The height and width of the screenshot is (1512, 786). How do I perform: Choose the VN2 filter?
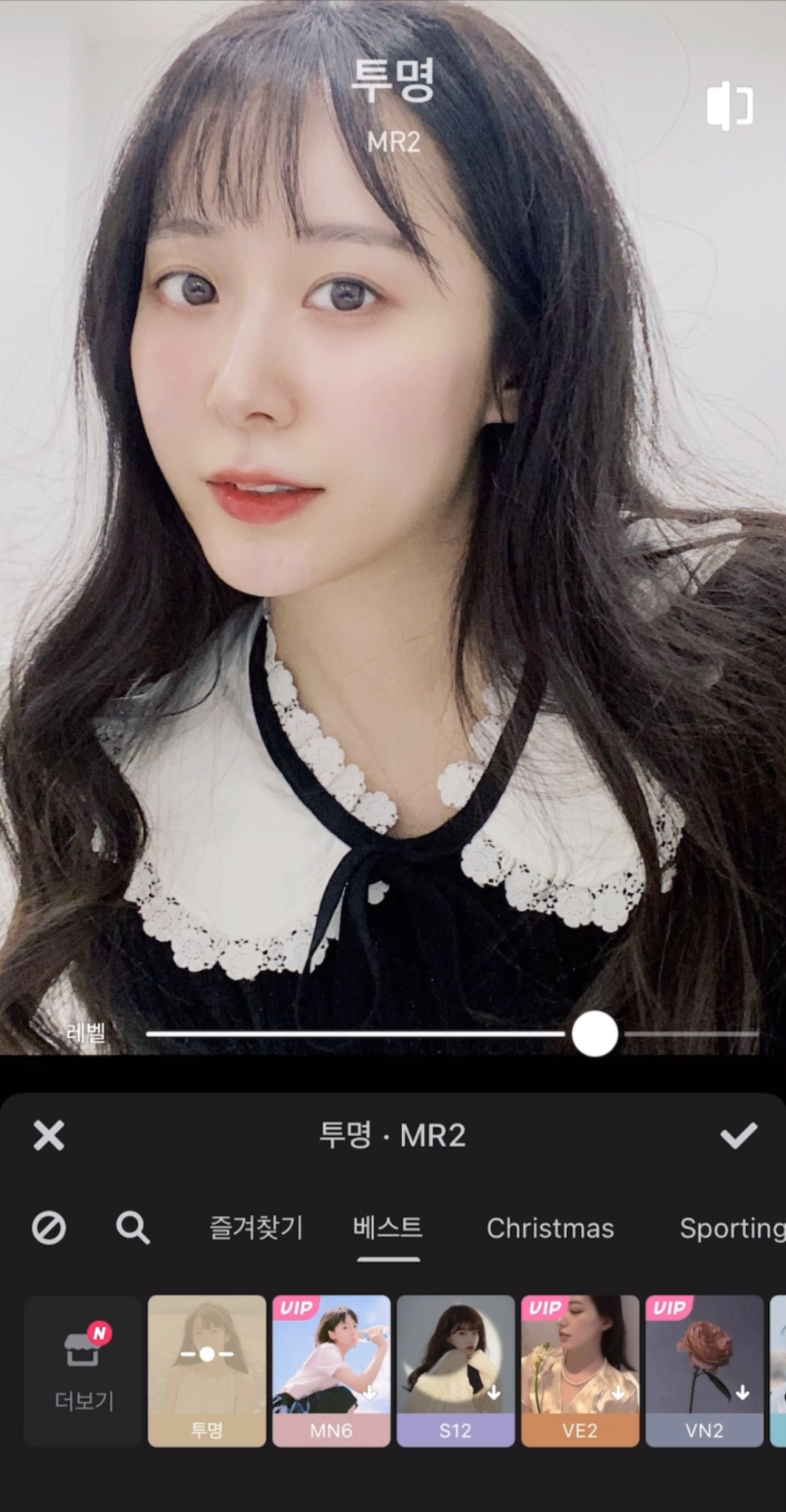coord(705,1371)
